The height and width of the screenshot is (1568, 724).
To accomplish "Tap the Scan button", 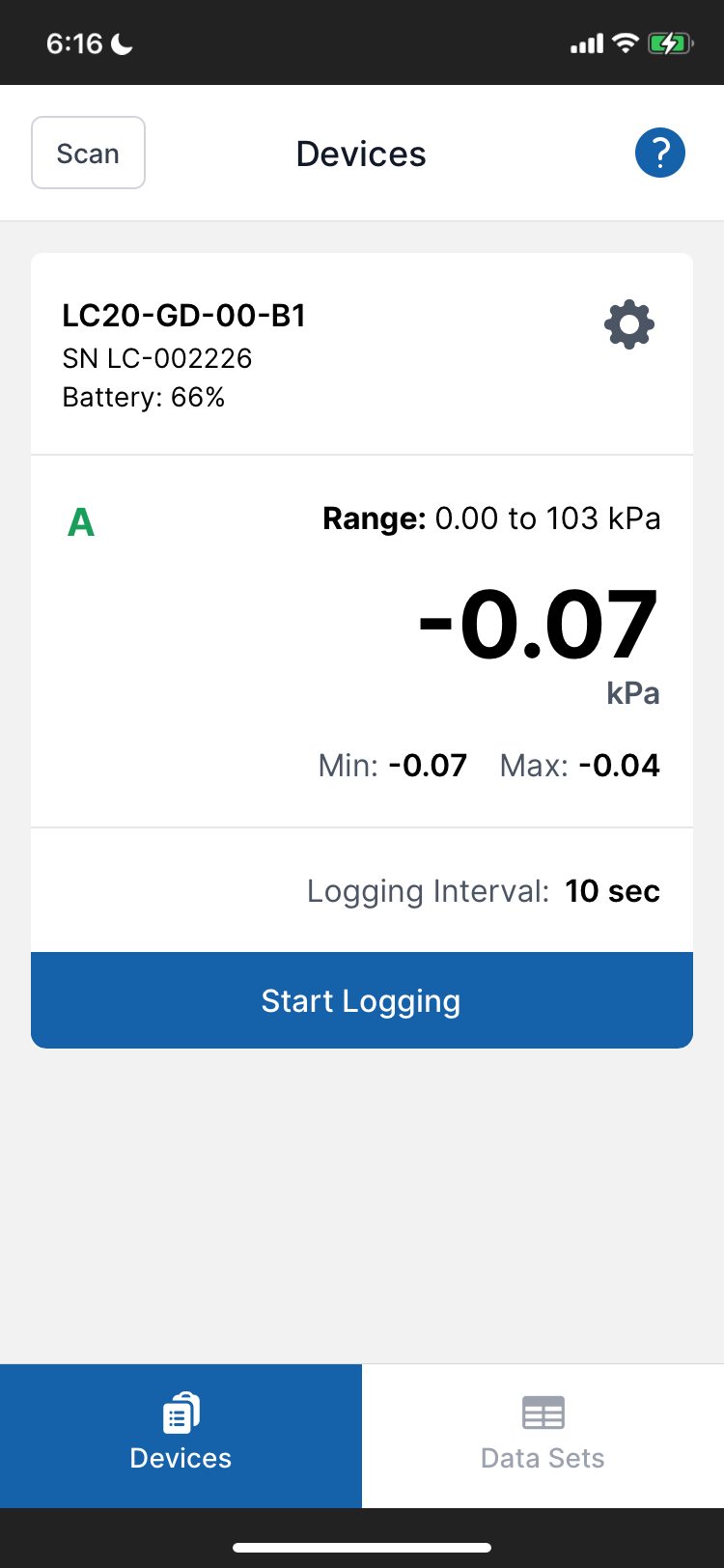I will coord(88,153).
